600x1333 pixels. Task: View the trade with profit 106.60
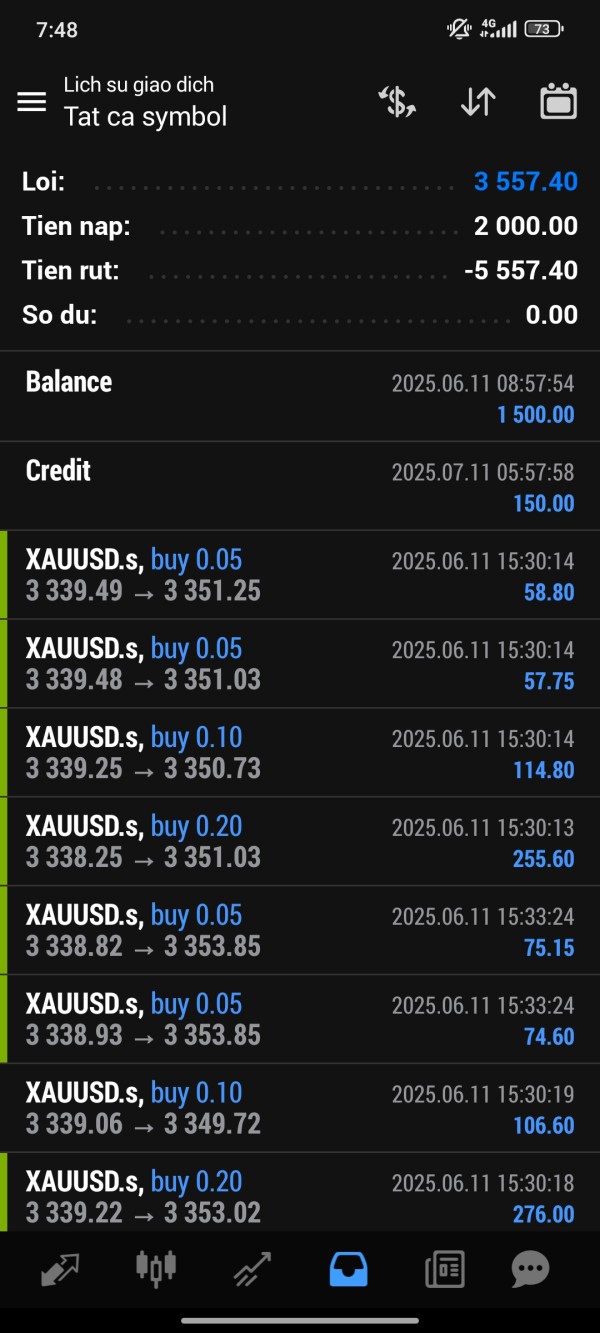point(300,1108)
